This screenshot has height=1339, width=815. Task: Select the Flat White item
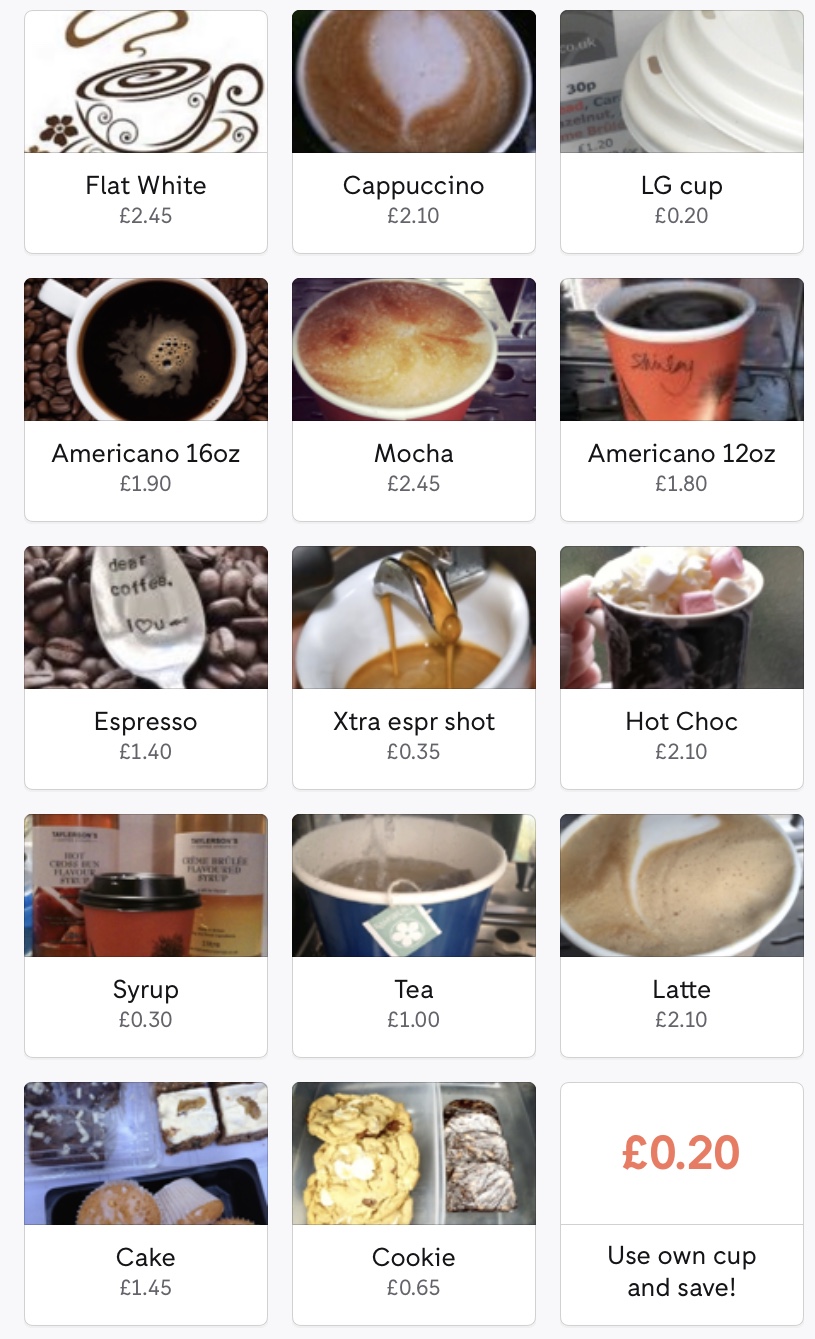(146, 132)
